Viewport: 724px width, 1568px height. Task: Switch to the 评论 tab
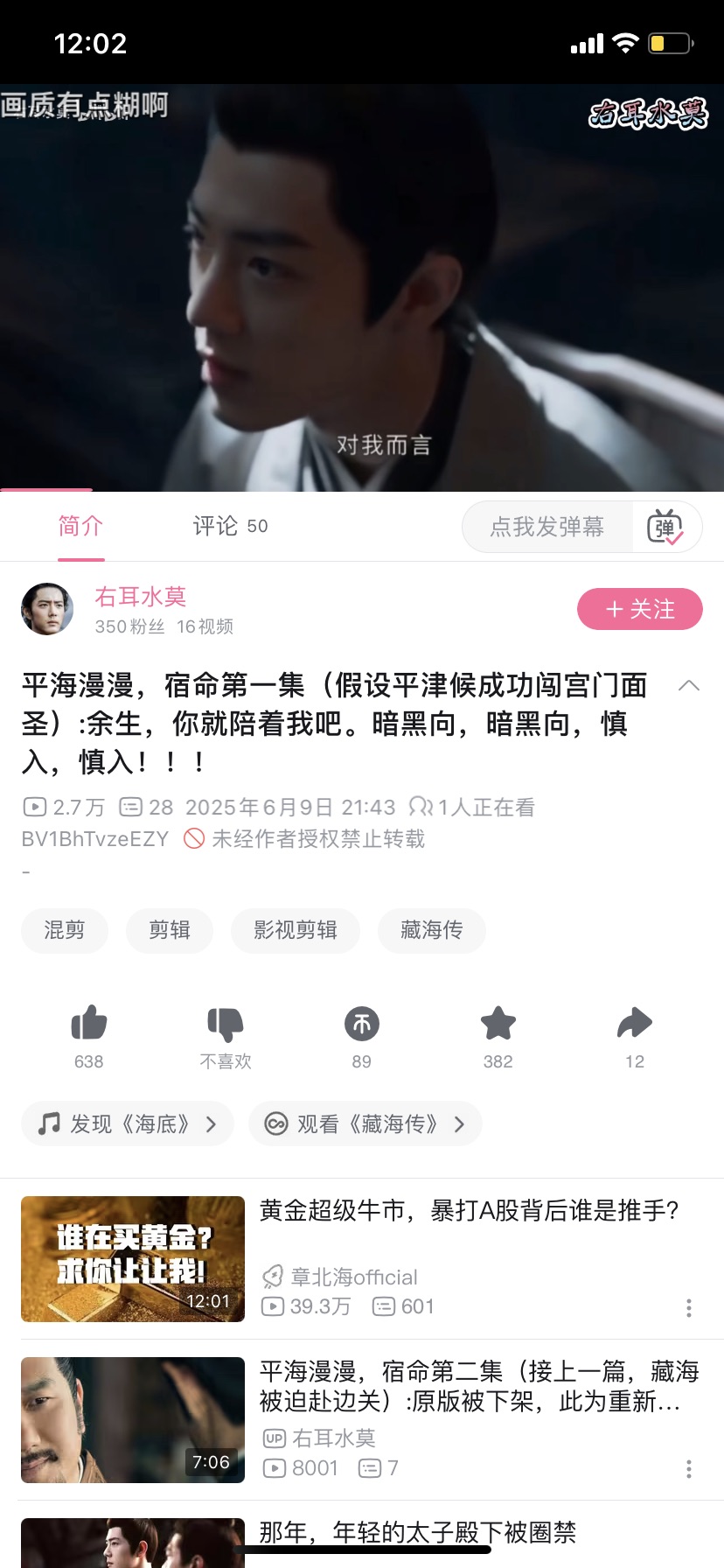tap(229, 526)
